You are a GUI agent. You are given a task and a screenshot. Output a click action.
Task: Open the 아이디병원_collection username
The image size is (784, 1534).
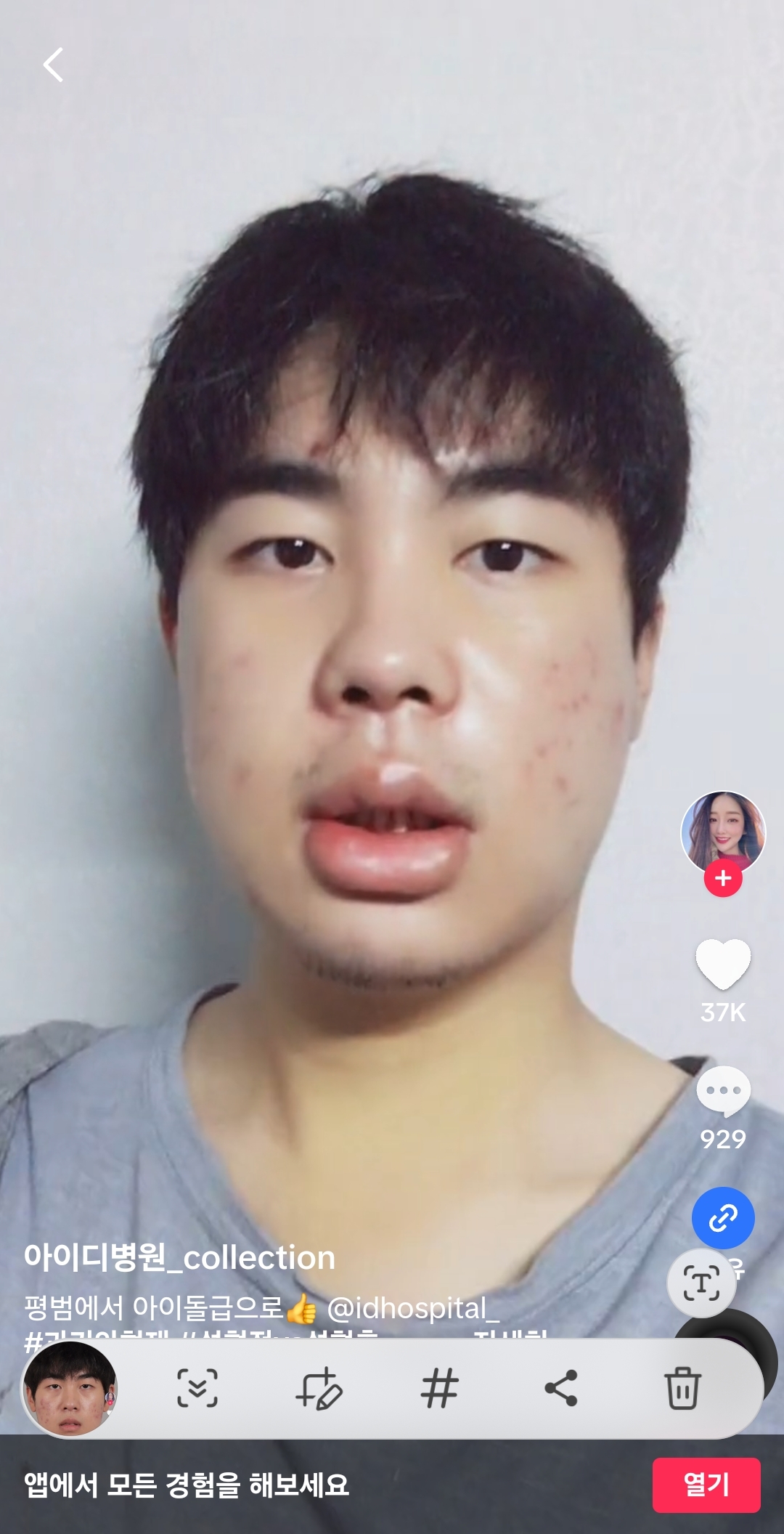(x=179, y=1257)
